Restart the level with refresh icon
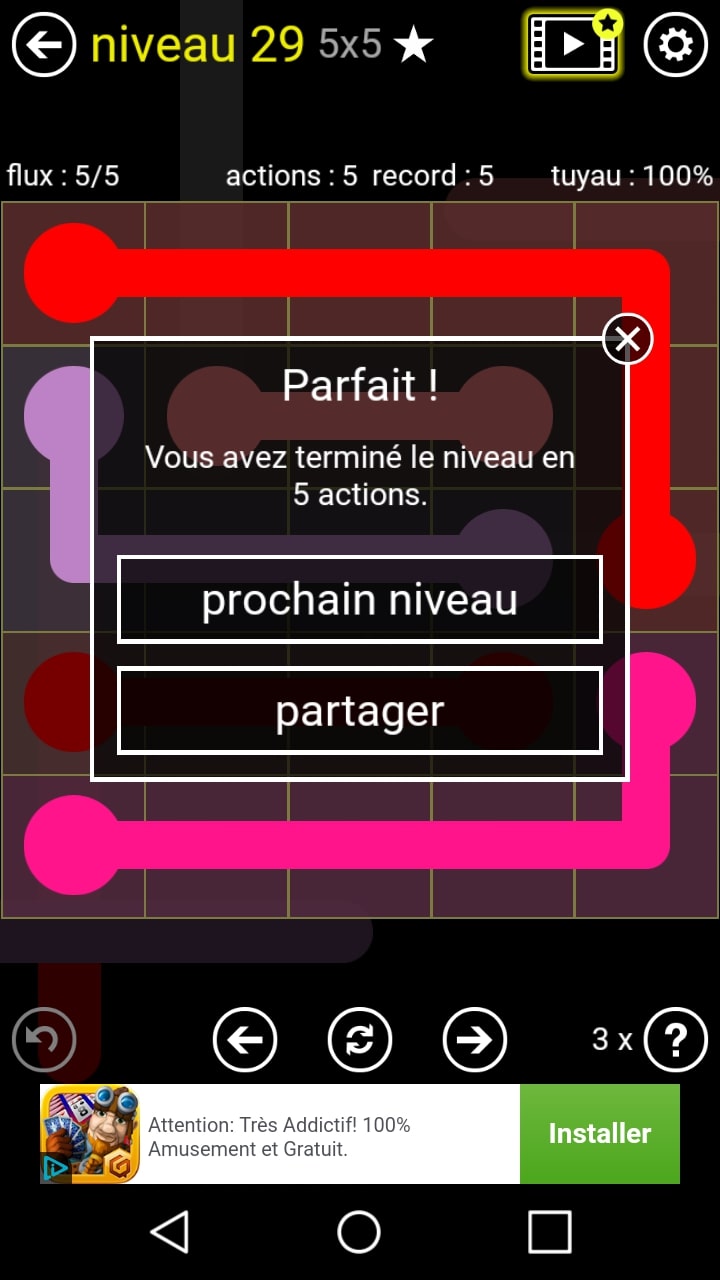The image size is (720, 1280). click(x=360, y=1040)
